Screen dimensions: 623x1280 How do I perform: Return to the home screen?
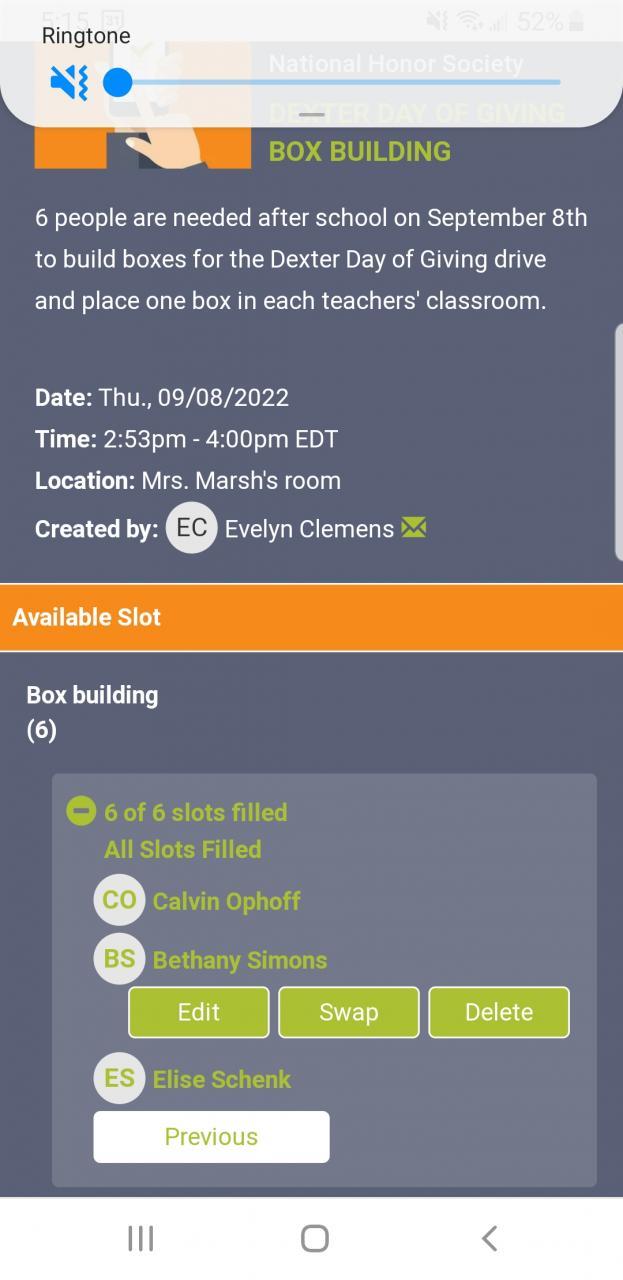point(314,1238)
